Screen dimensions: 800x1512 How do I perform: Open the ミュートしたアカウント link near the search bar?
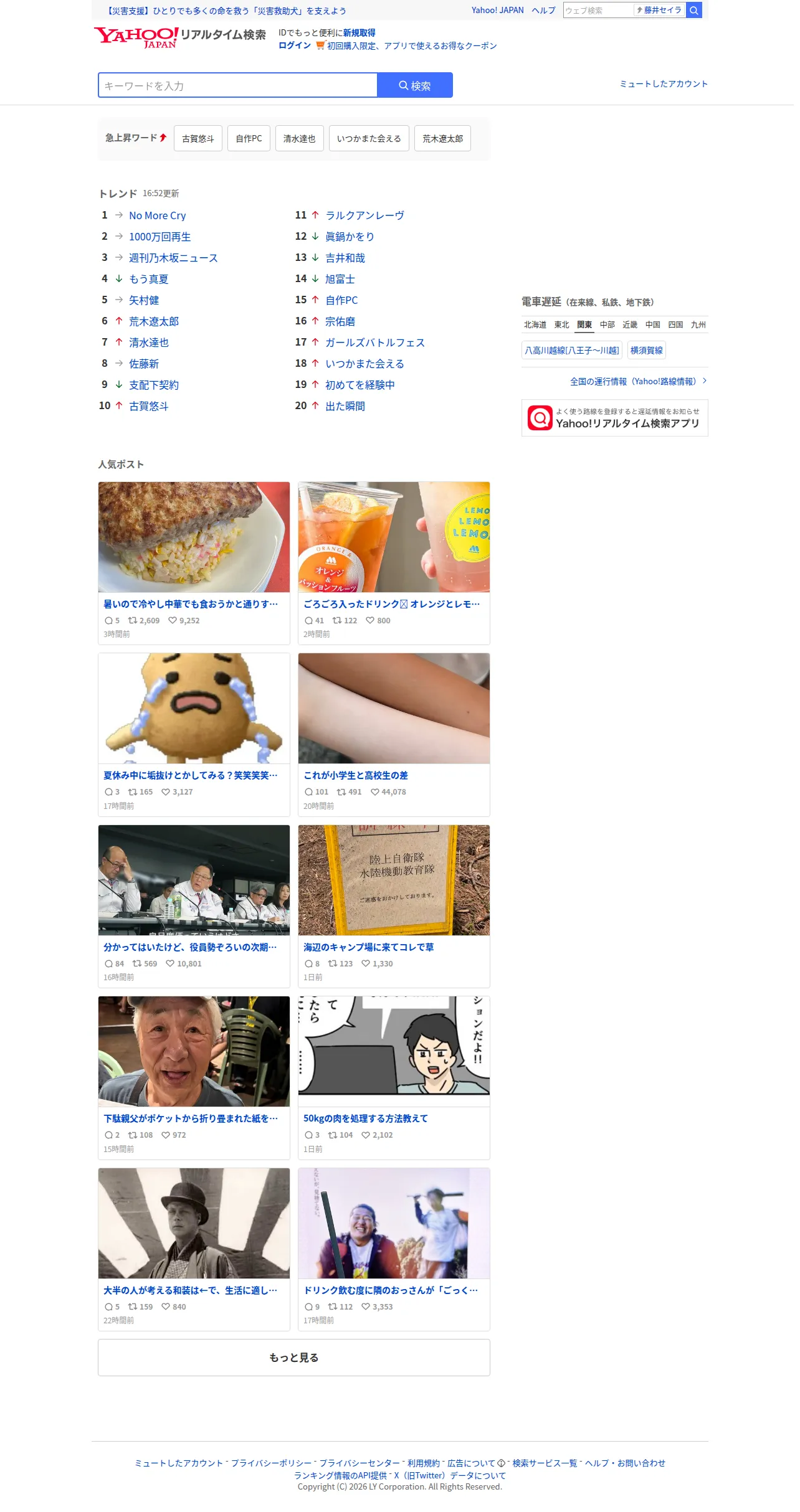click(x=664, y=84)
